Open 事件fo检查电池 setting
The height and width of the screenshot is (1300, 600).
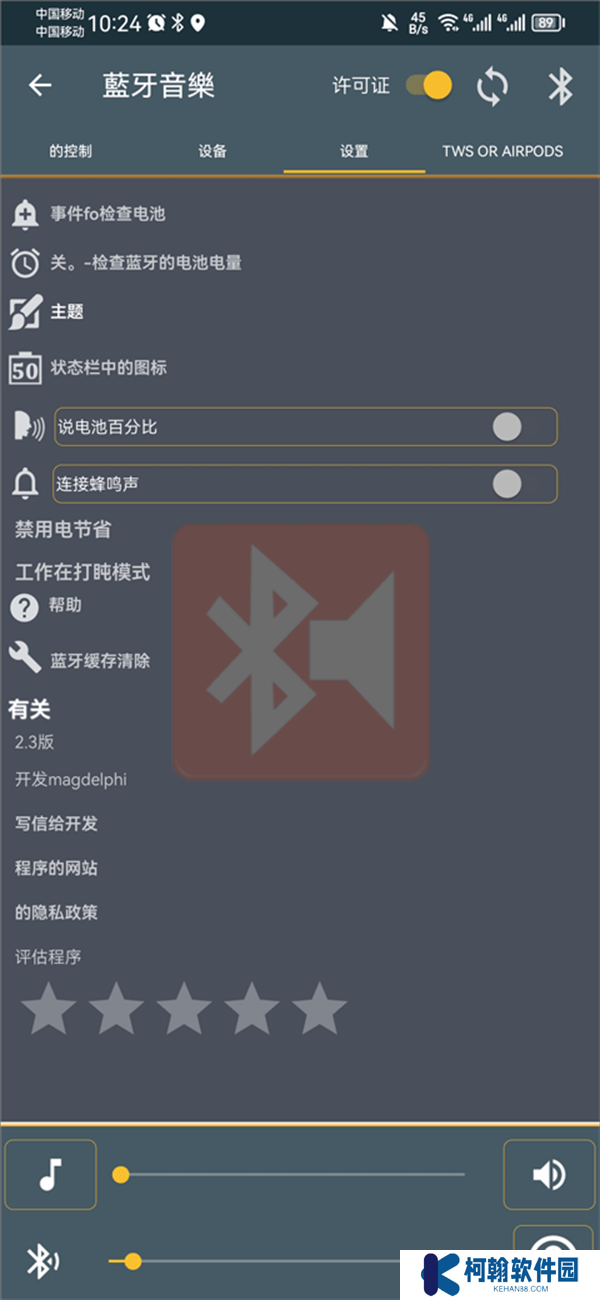click(108, 213)
